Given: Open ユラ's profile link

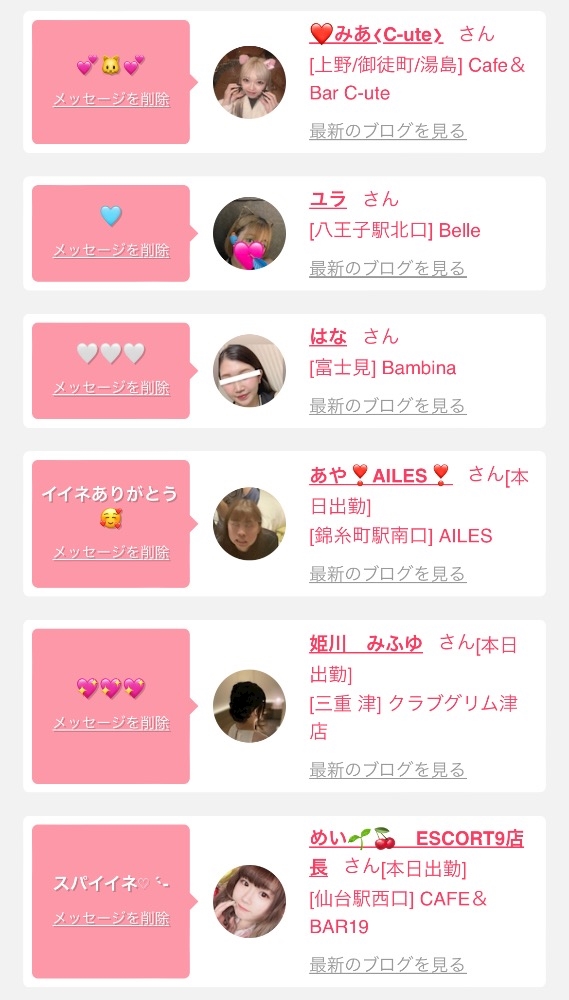Looking at the screenshot, I should click(328, 199).
